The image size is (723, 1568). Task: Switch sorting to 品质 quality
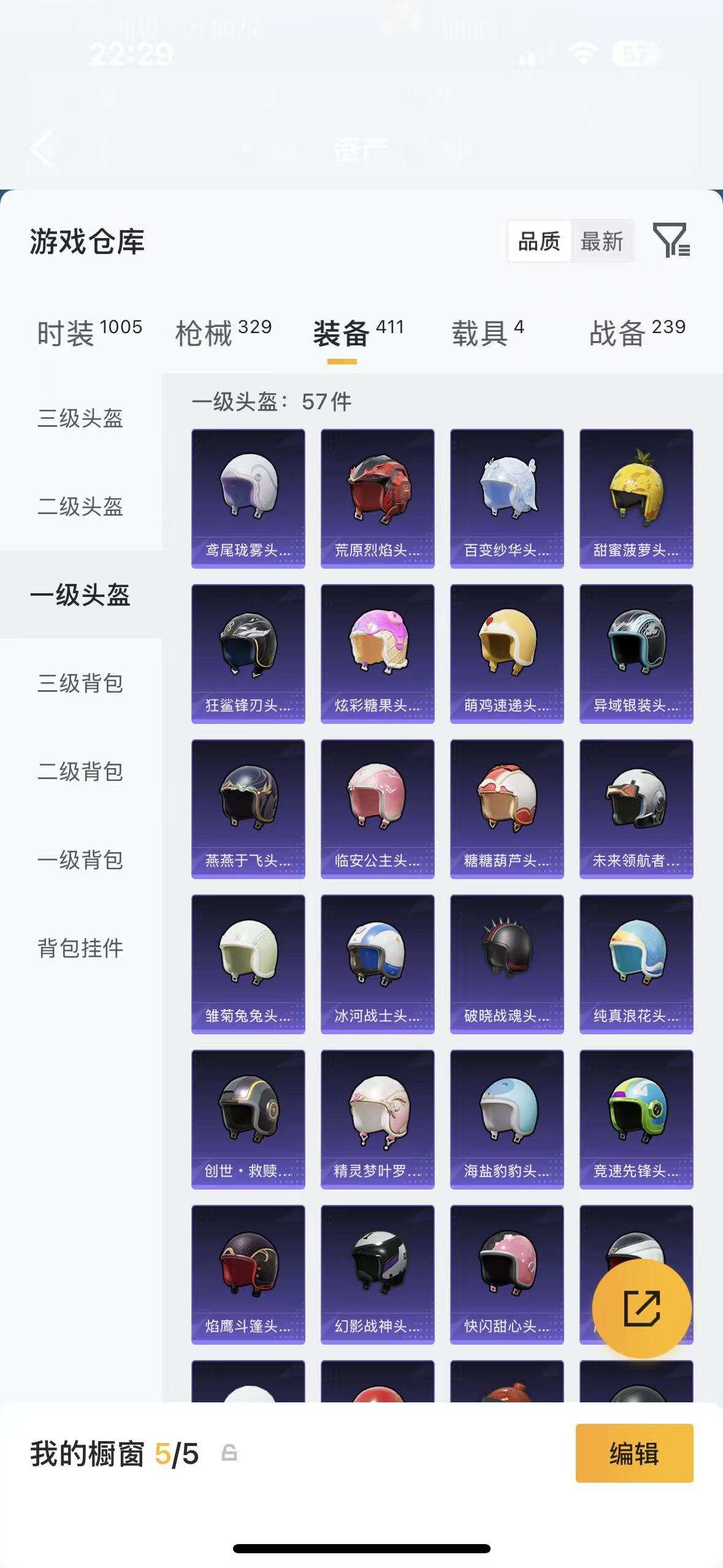[538, 242]
